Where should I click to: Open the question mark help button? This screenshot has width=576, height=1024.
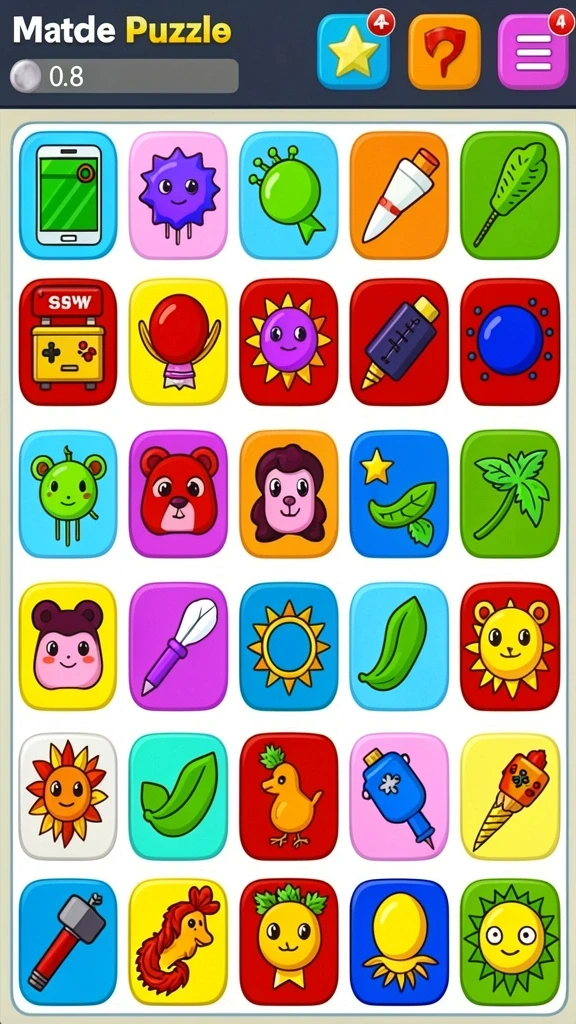click(444, 52)
